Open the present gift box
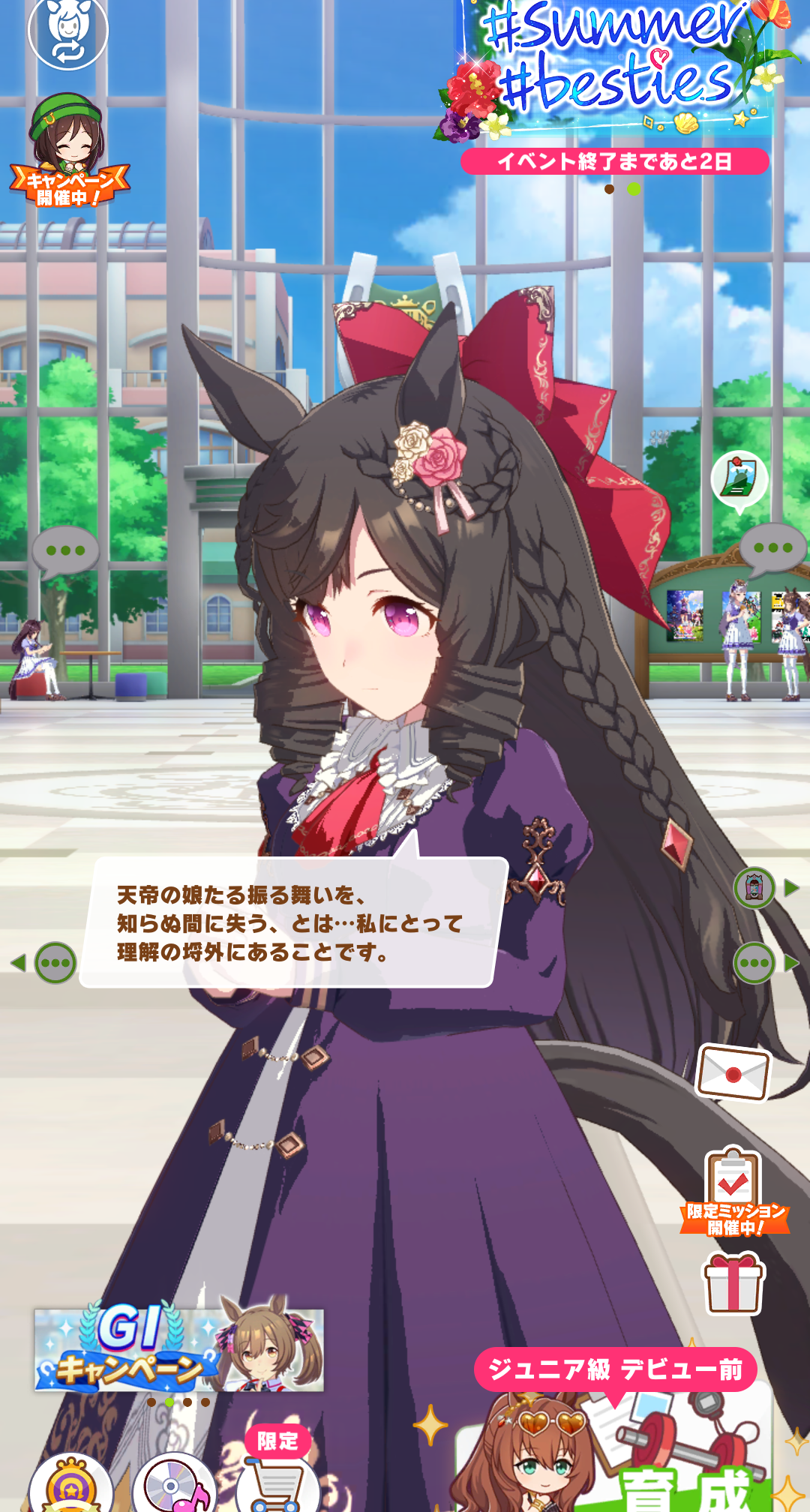Viewport: 810px width, 1512px height. click(733, 1284)
